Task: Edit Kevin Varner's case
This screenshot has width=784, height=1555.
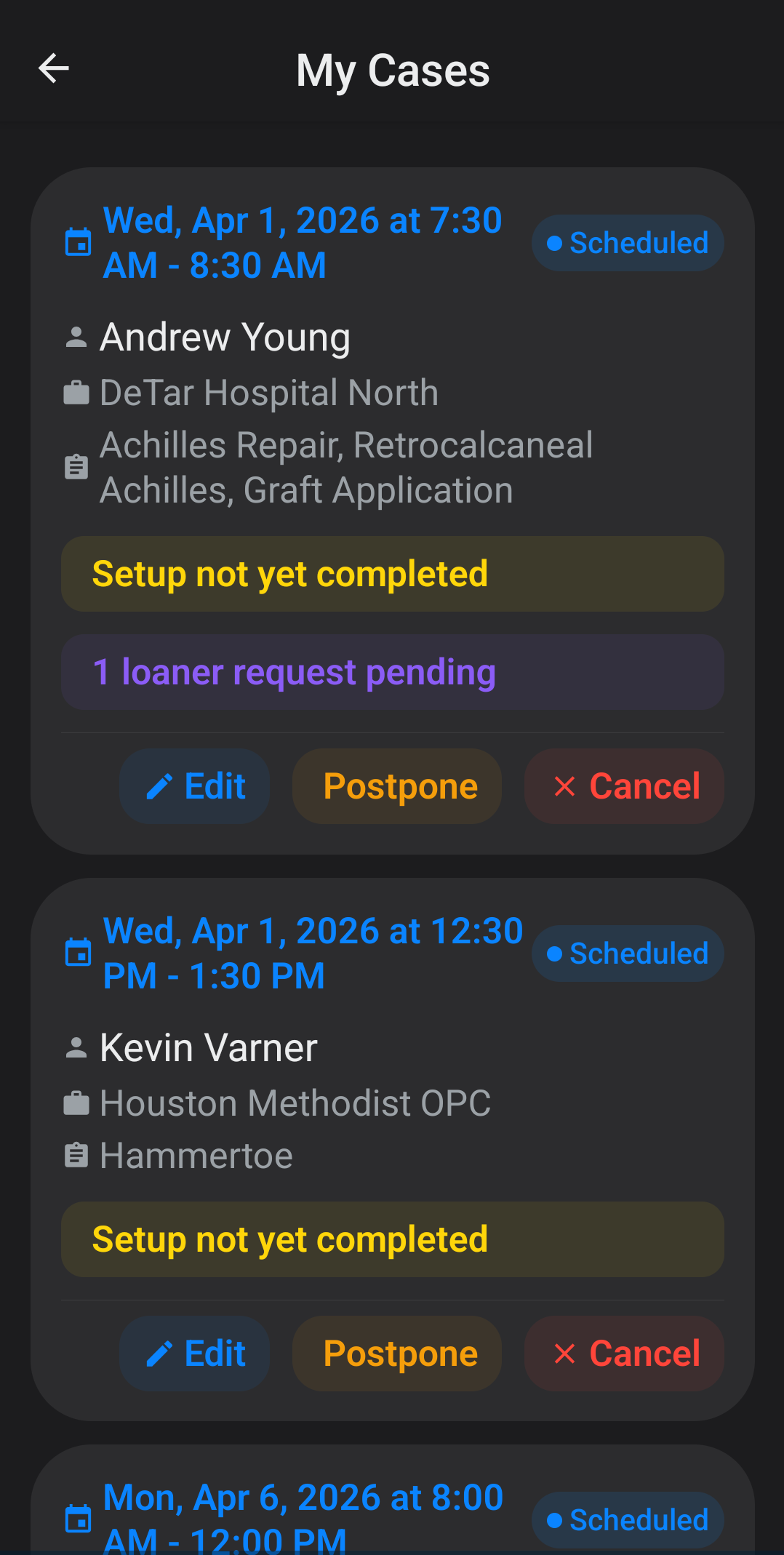Action: [195, 1354]
